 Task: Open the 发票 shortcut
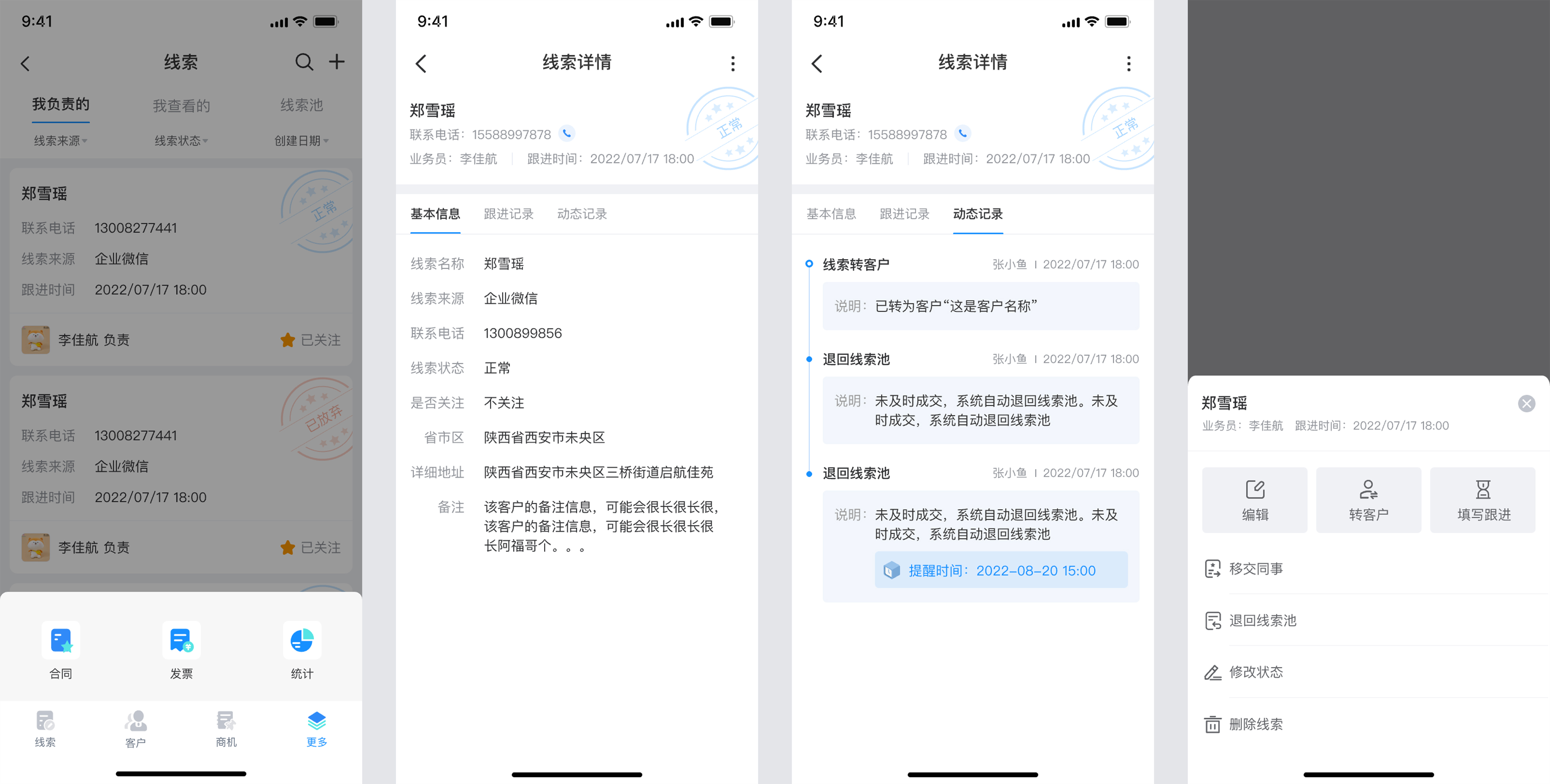[181, 650]
